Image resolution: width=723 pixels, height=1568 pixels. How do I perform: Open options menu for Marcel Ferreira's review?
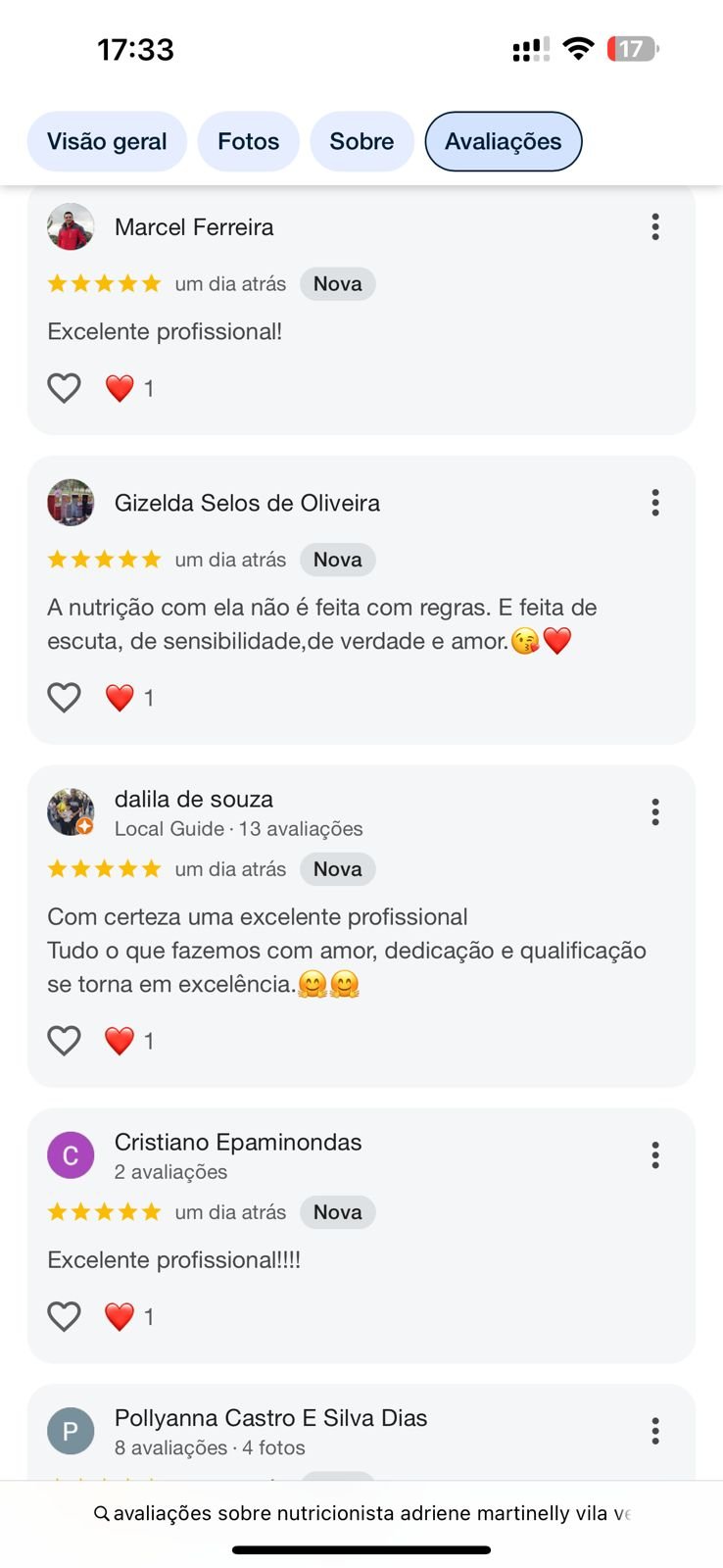[x=655, y=227]
